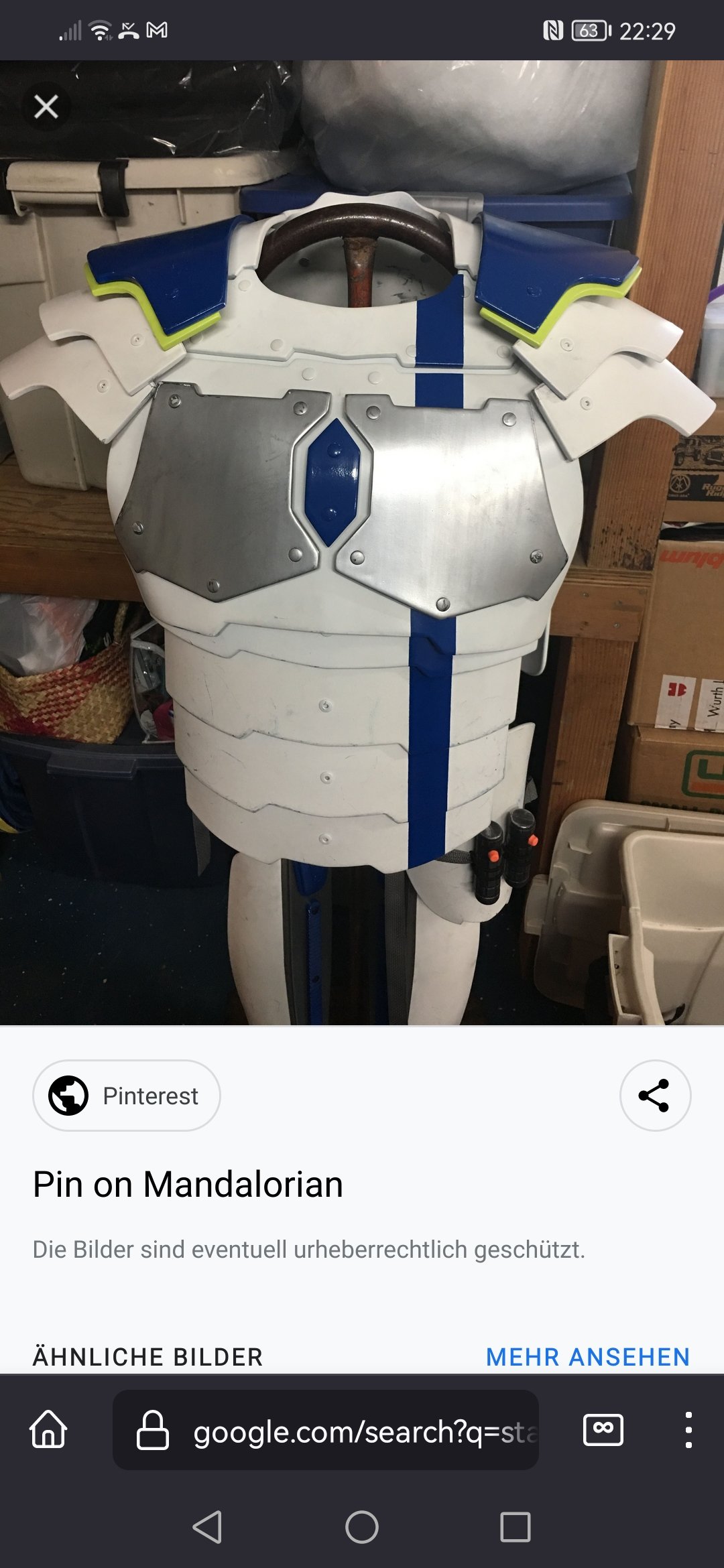724x1568 pixels.
Task: Open recent apps from navigation bar
Action: [x=516, y=1527]
